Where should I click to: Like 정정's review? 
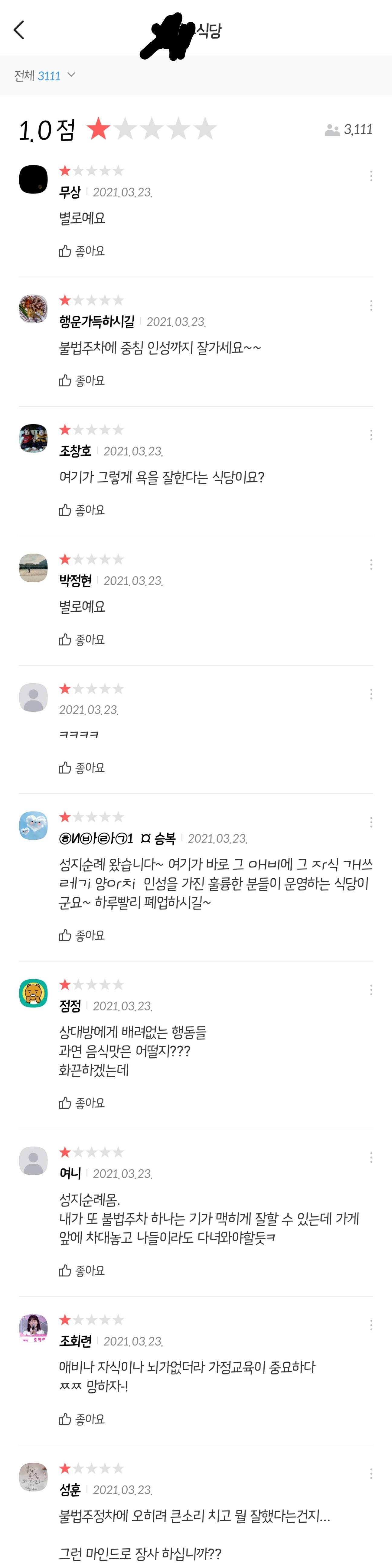click(x=82, y=1103)
